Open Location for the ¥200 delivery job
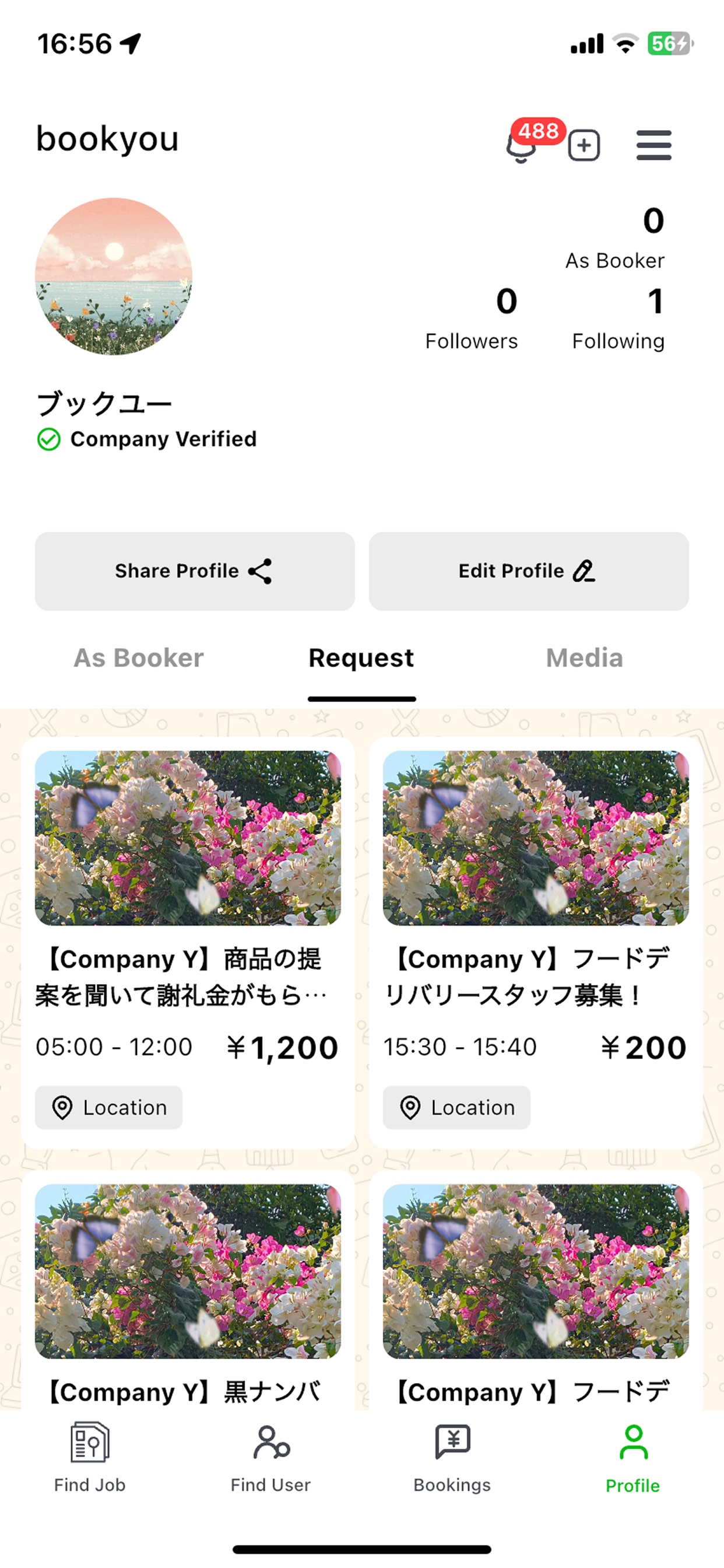 [456, 1107]
